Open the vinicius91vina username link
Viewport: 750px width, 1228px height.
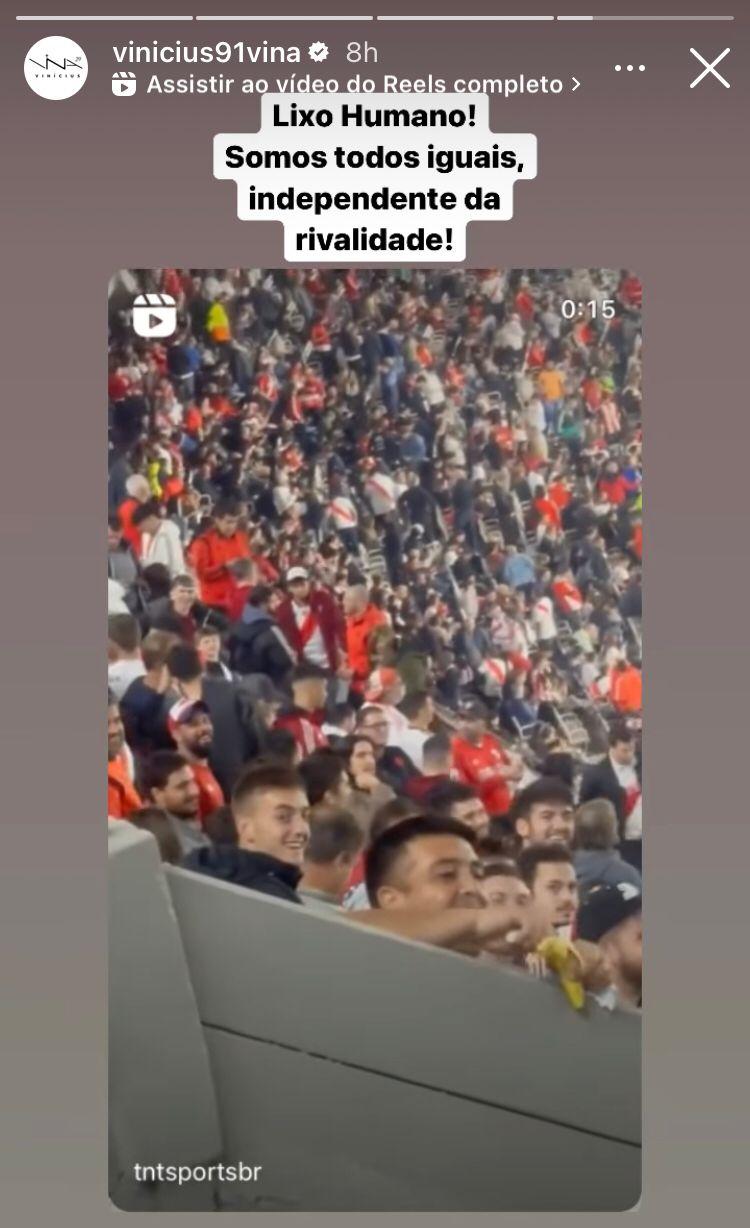coord(206,52)
